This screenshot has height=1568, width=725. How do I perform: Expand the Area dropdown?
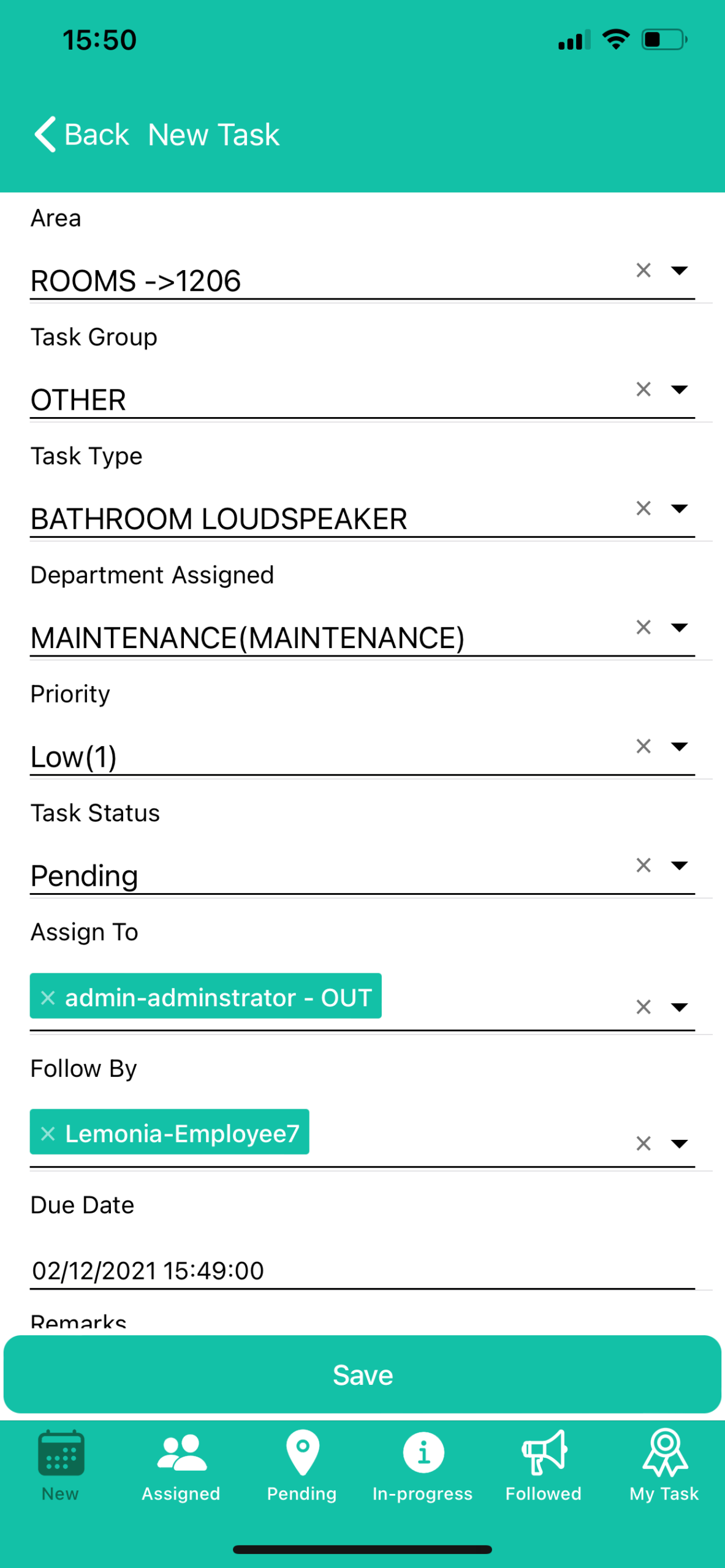click(679, 270)
